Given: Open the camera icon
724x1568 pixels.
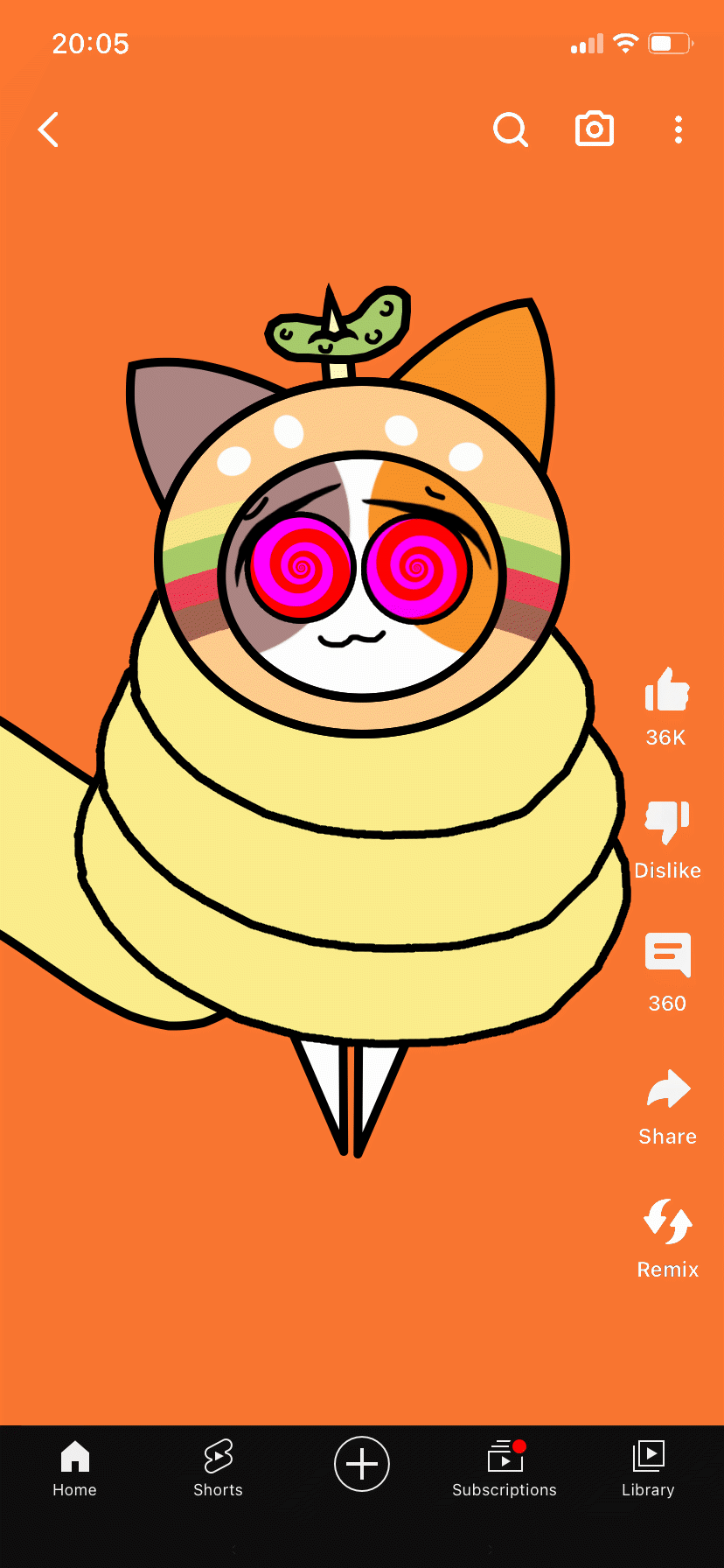Looking at the screenshot, I should 595,129.
